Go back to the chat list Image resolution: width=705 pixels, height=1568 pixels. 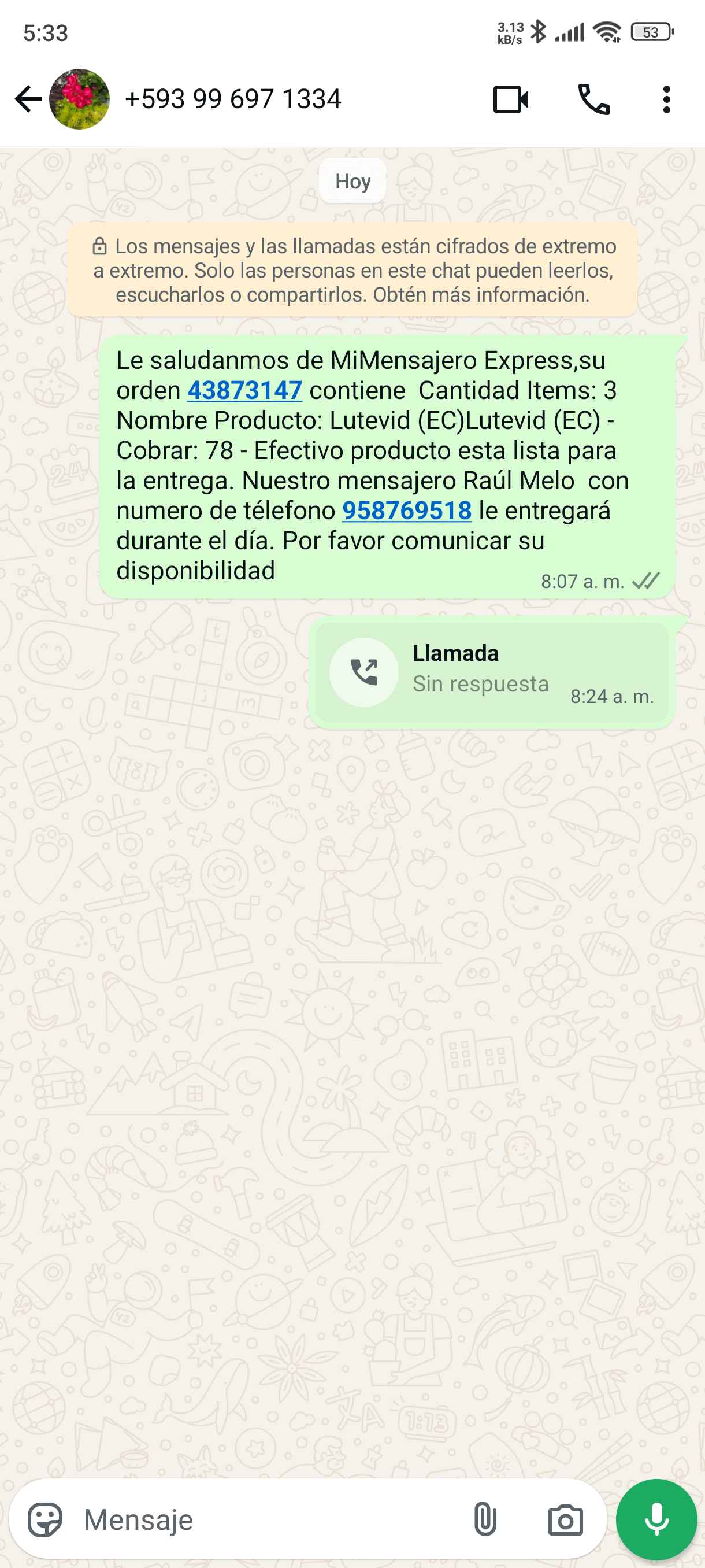click(28, 99)
